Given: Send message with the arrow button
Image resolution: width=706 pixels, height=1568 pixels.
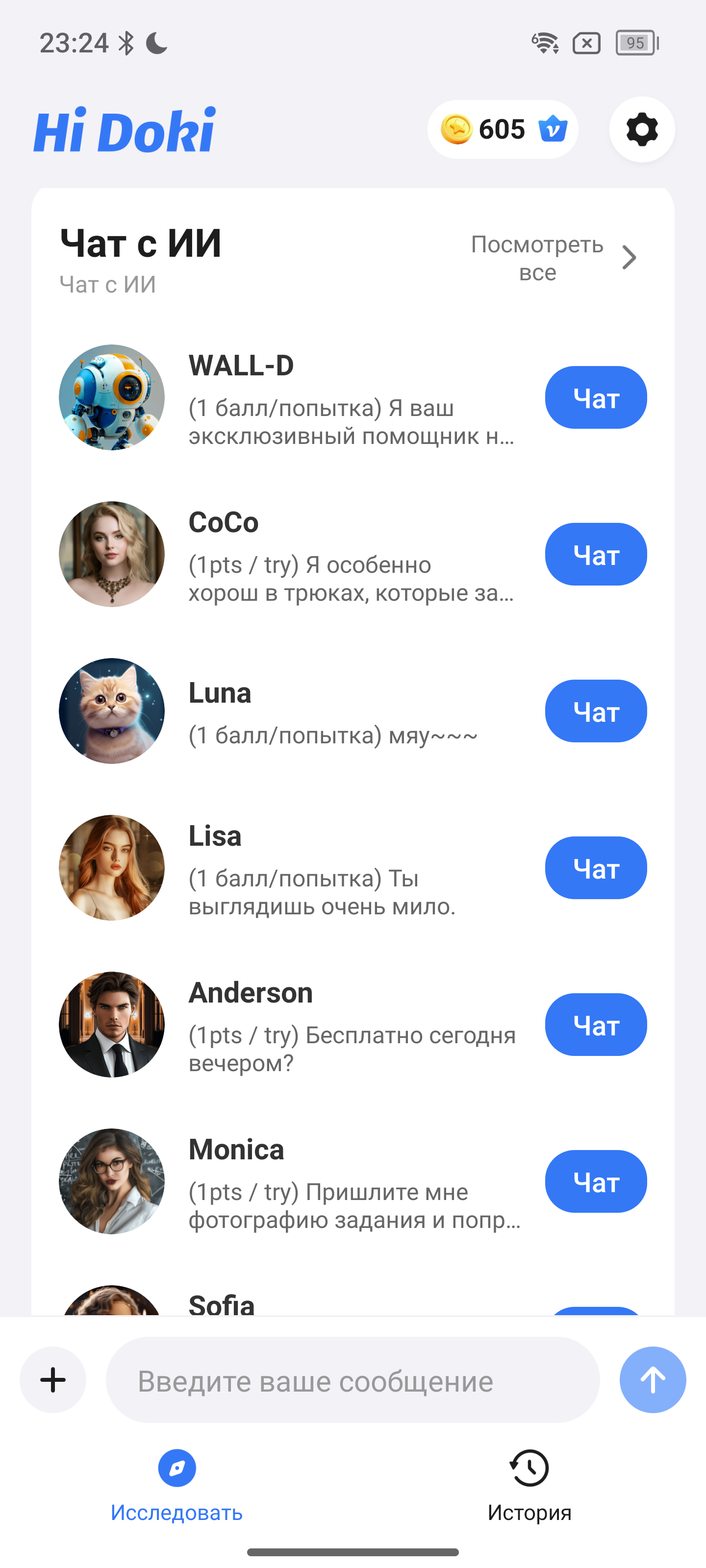Looking at the screenshot, I should [x=653, y=1380].
